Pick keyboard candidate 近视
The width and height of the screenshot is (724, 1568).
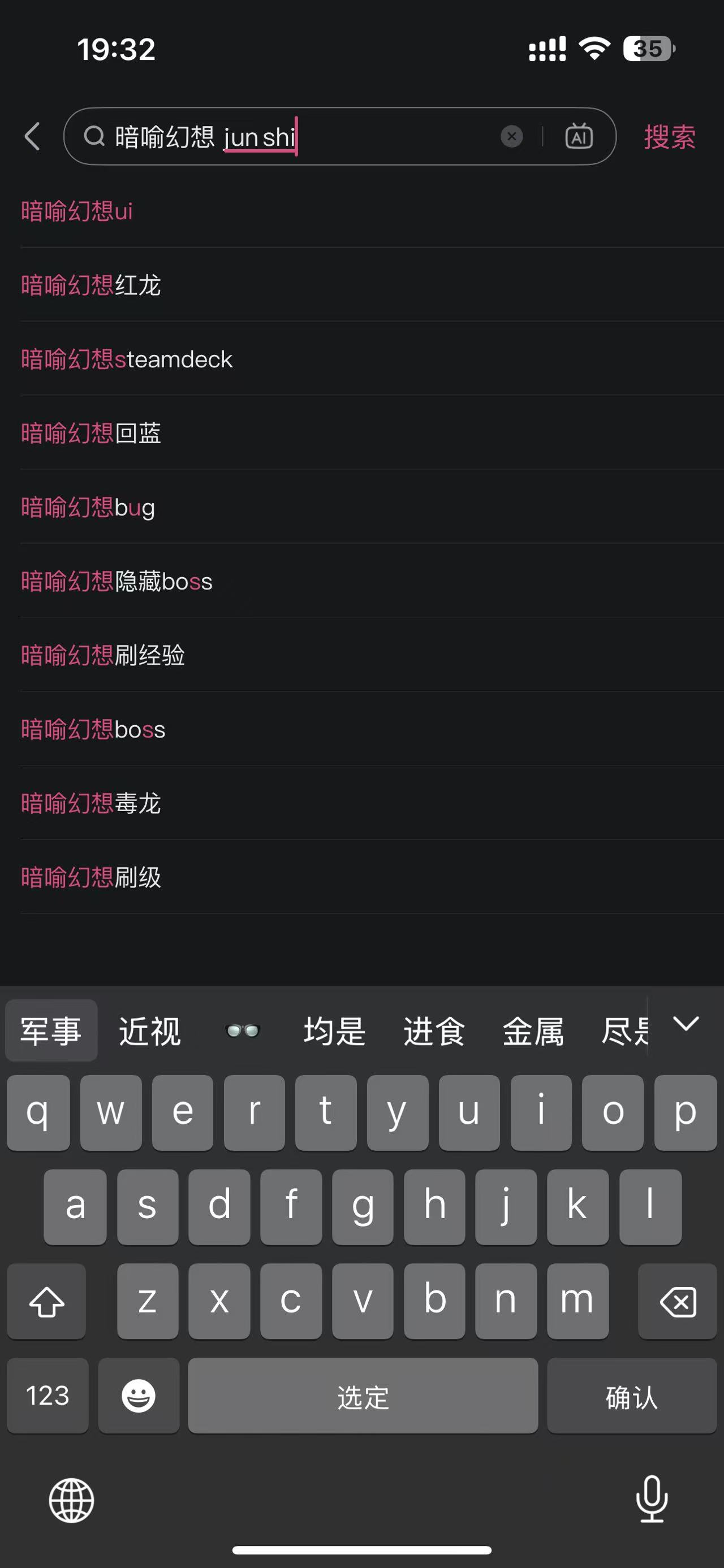tap(150, 1031)
